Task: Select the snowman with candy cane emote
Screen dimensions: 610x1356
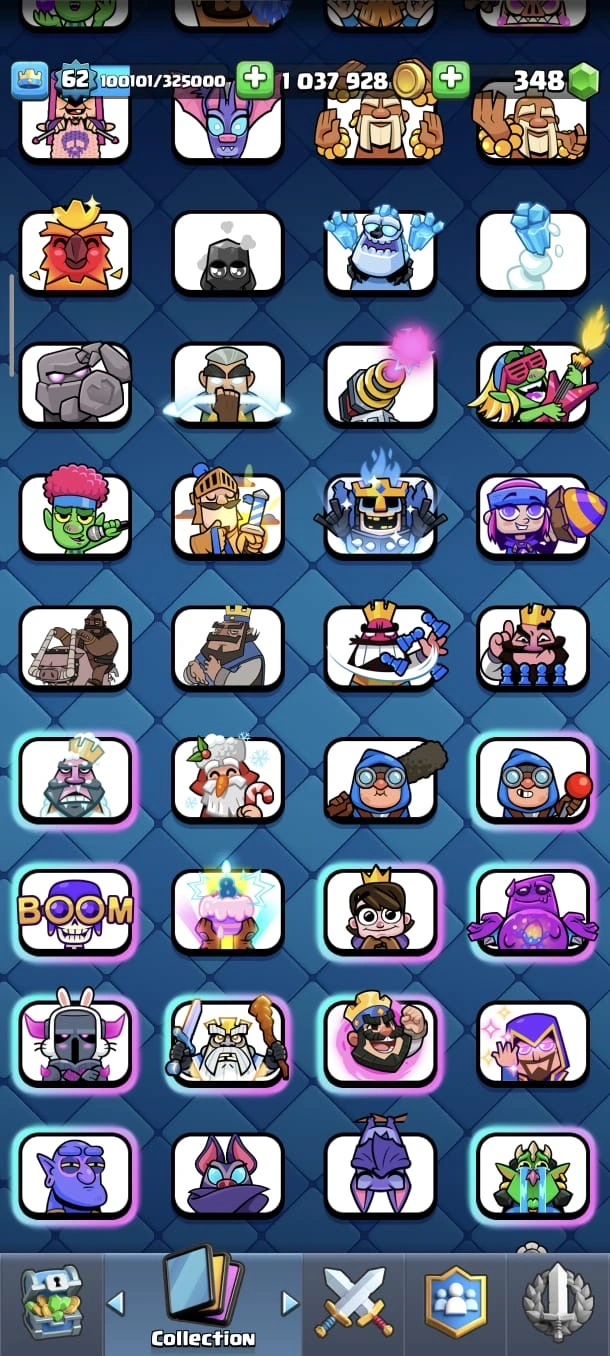Action: [x=228, y=779]
